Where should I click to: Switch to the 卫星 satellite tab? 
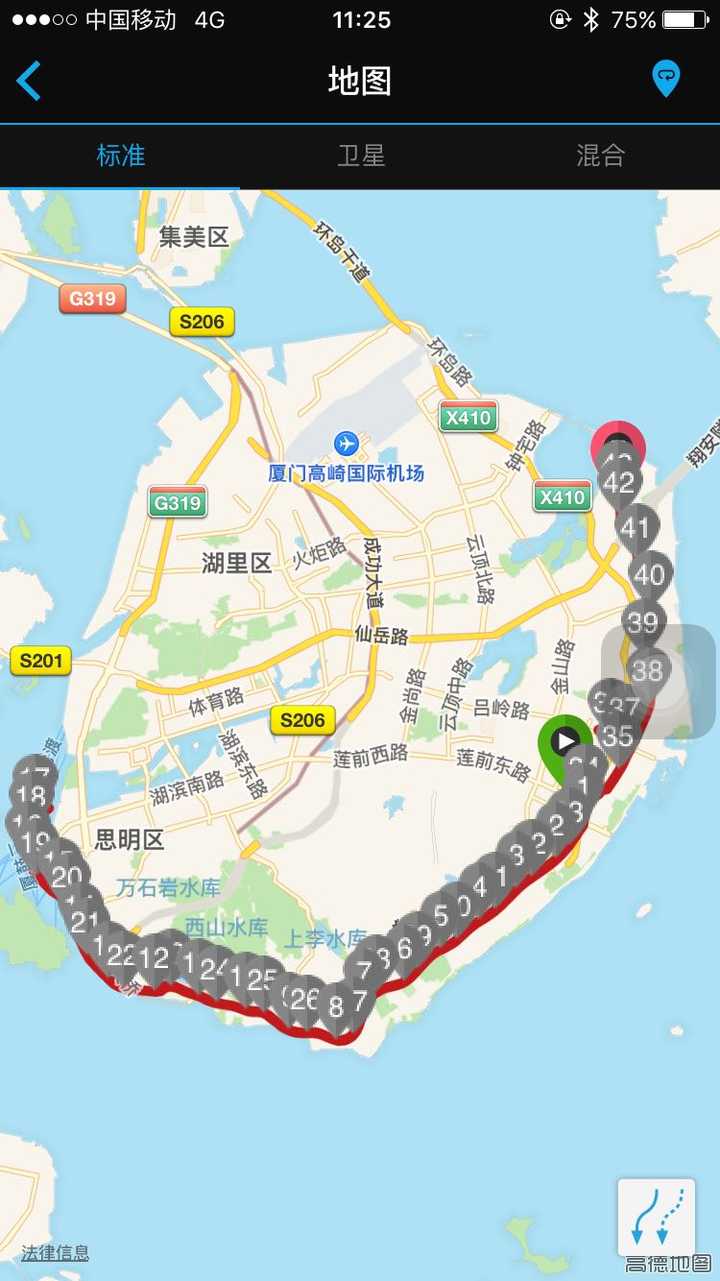[x=360, y=156]
